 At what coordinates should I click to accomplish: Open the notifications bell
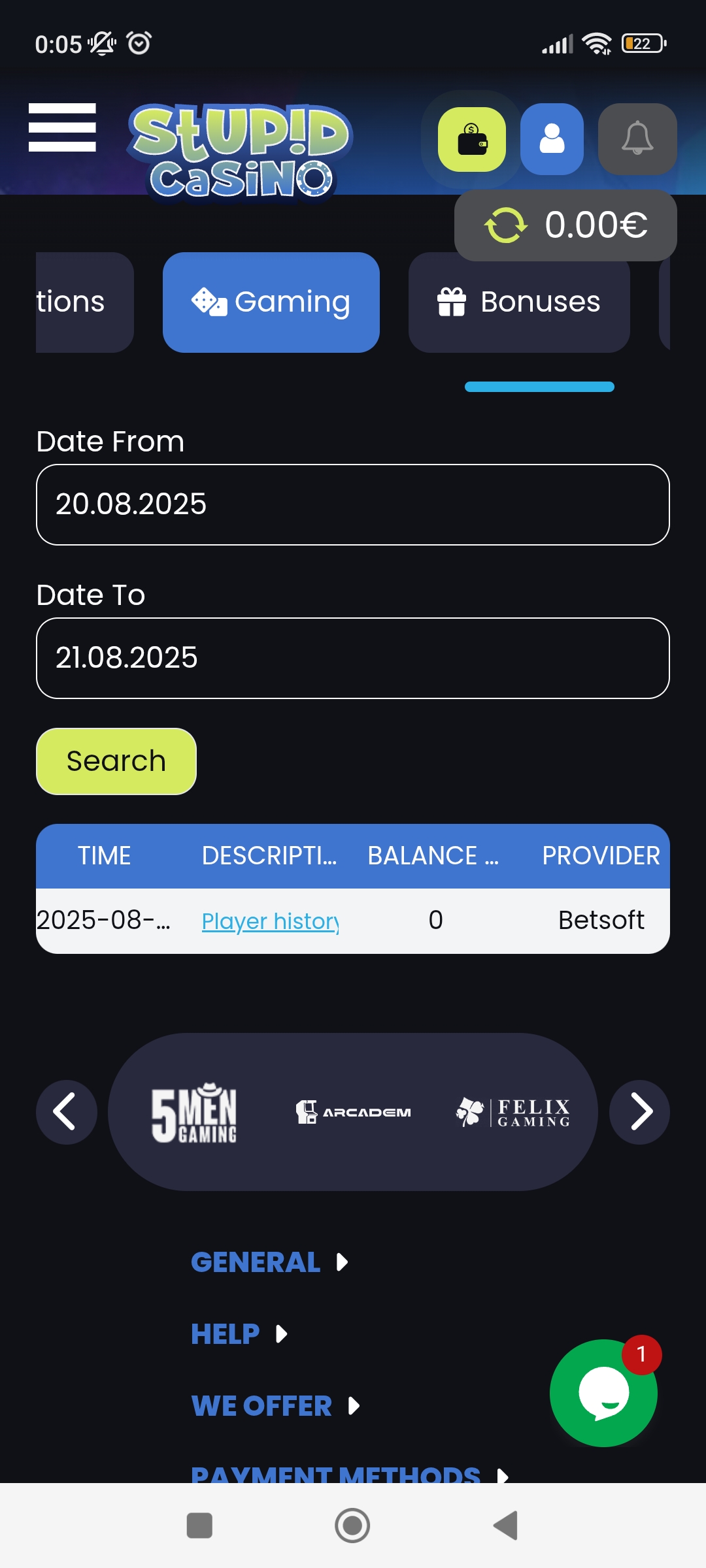[x=637, y=139]
